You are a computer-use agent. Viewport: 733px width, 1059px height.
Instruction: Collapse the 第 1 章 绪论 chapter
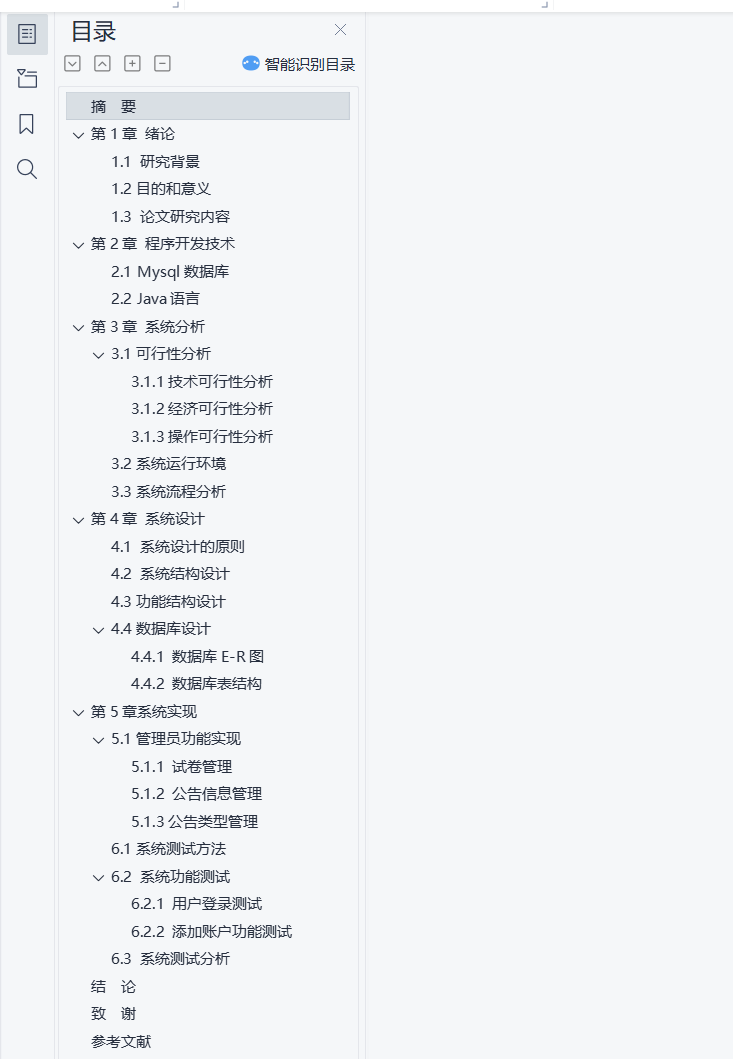point(78,135)
